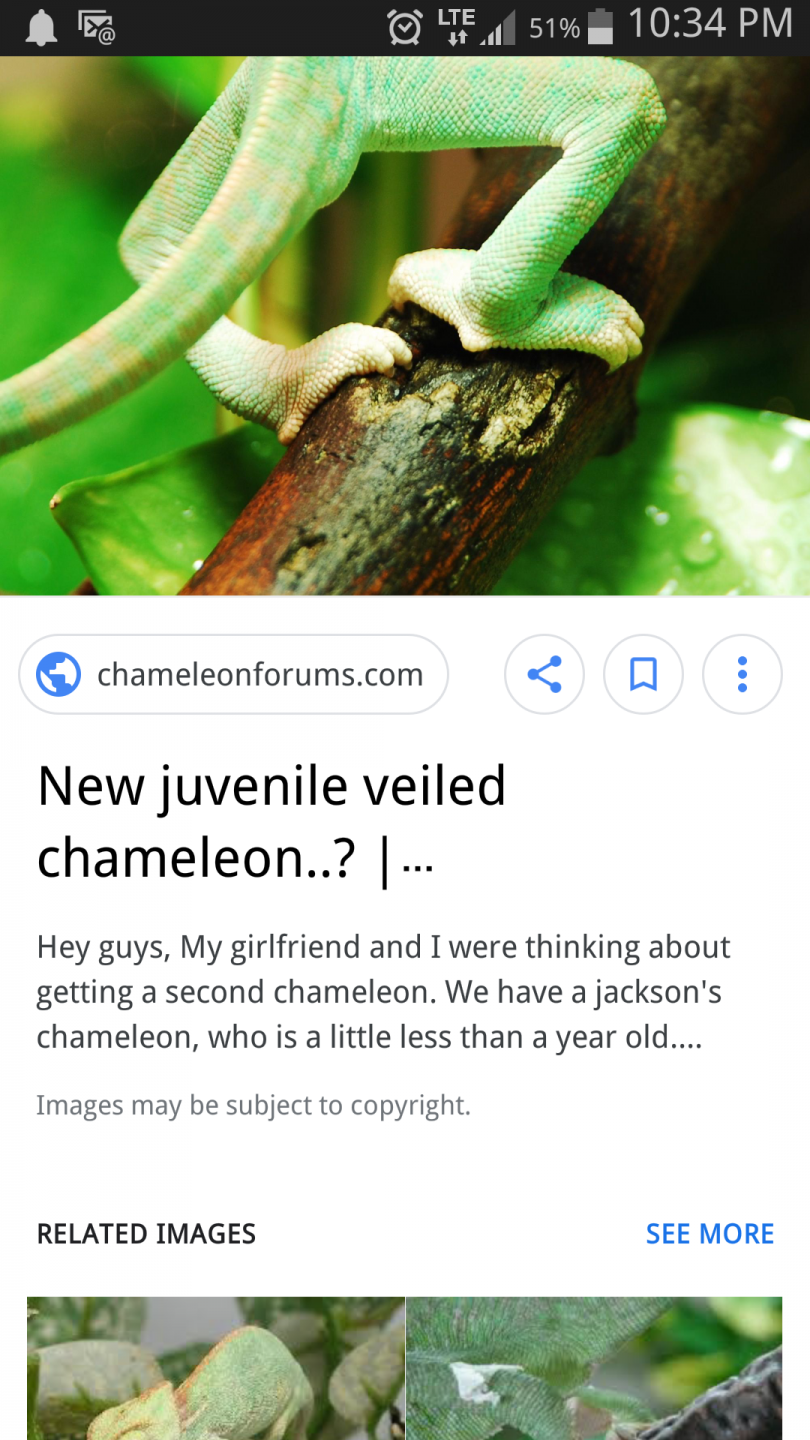Open the related image of the pale chameleon head
810x1440 pixels.
coord(216,1368)
